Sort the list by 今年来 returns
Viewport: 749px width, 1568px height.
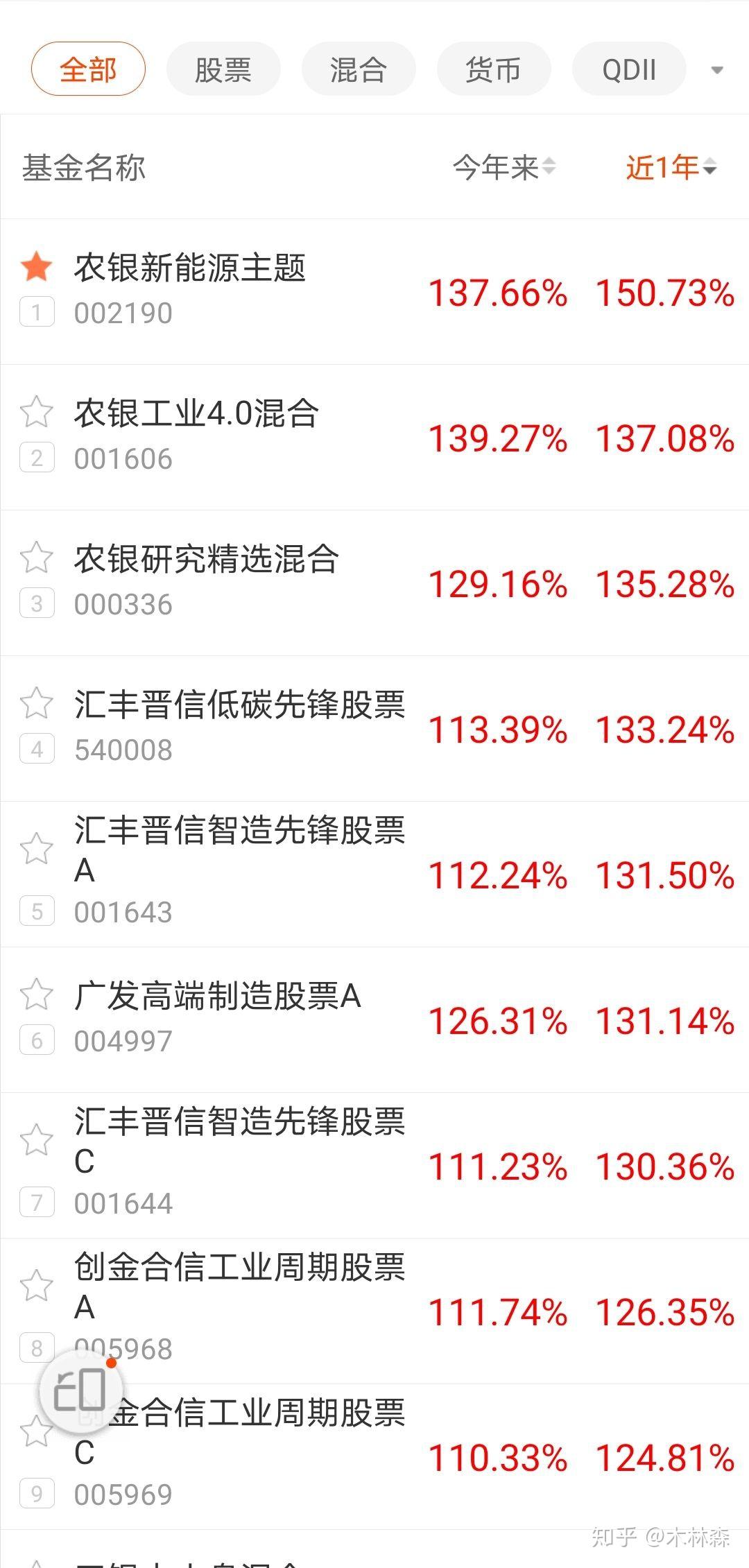tap(504, 167)
